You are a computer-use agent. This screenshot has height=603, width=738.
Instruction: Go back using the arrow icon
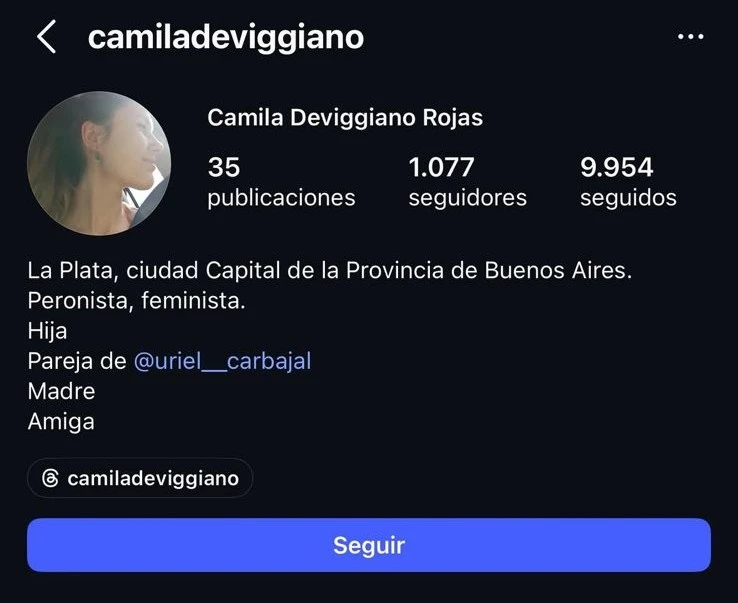tap(46, 38)
